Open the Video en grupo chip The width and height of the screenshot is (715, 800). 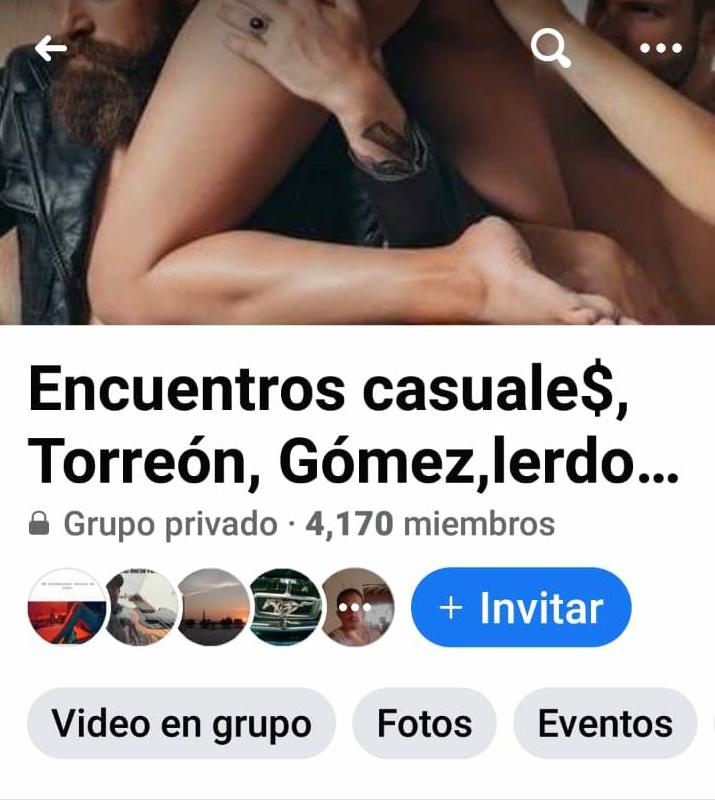pyautogui.click(x=181, y=723)
